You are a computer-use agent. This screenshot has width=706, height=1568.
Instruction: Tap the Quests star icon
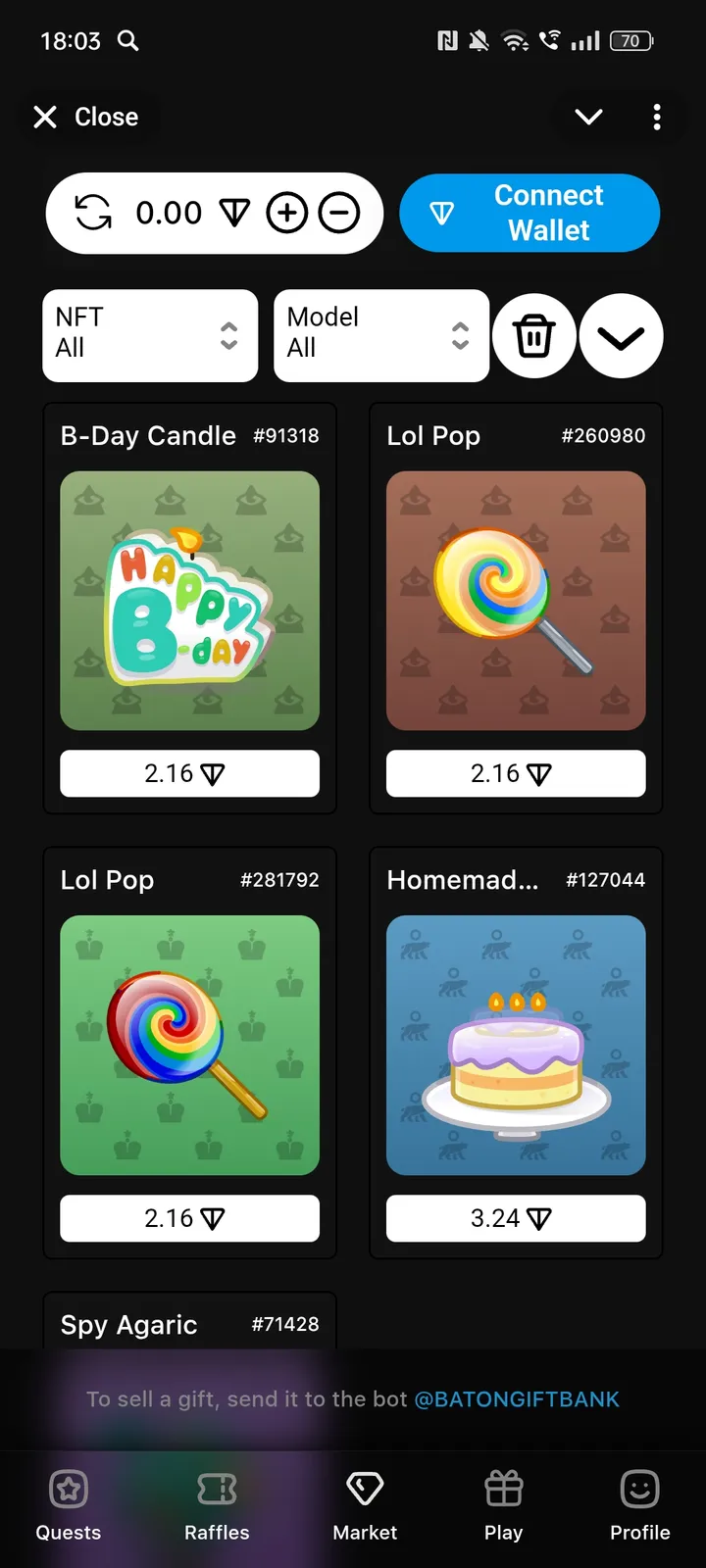(68, 1489)
